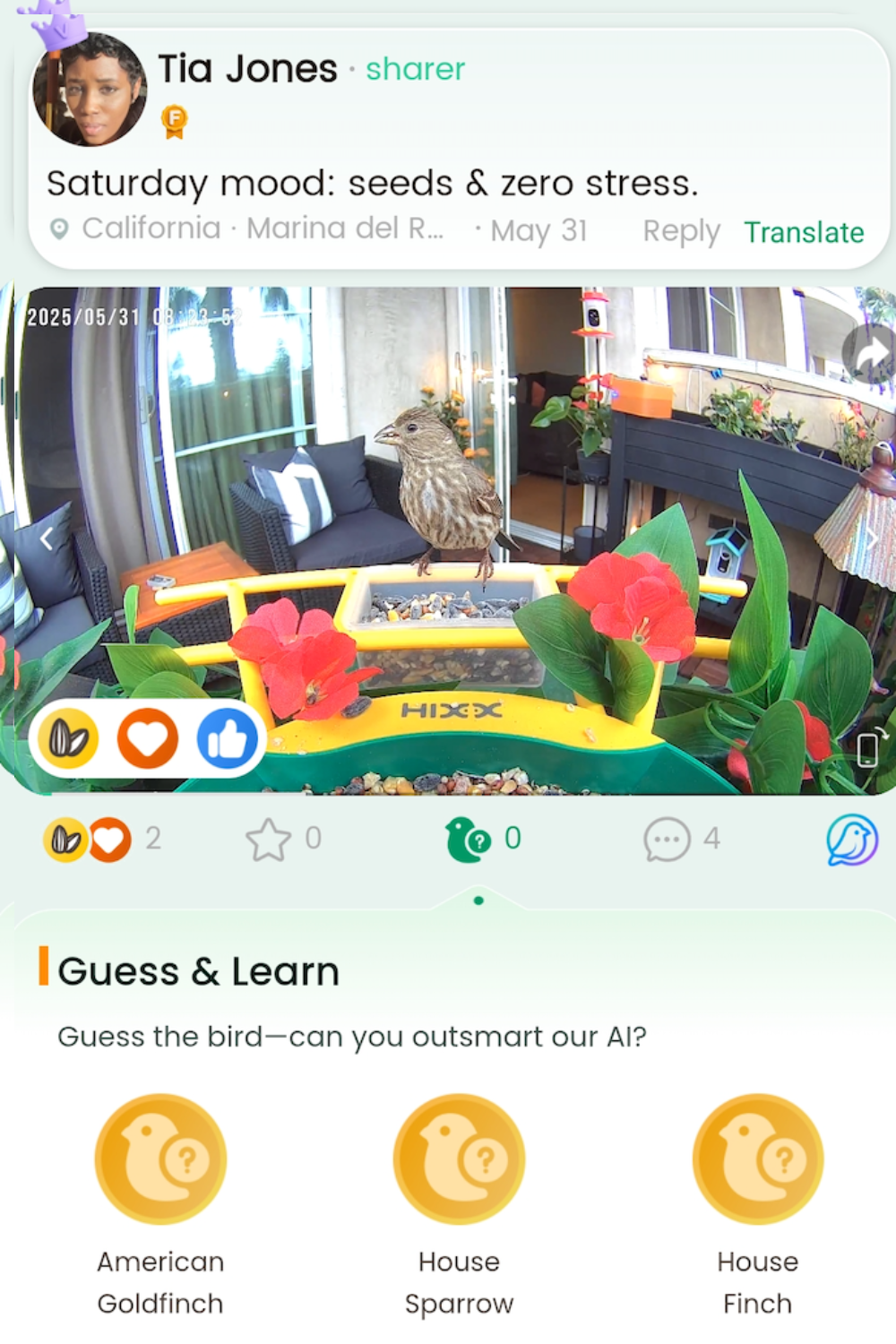
Task: View reactions count under the video
Action: 99,840
